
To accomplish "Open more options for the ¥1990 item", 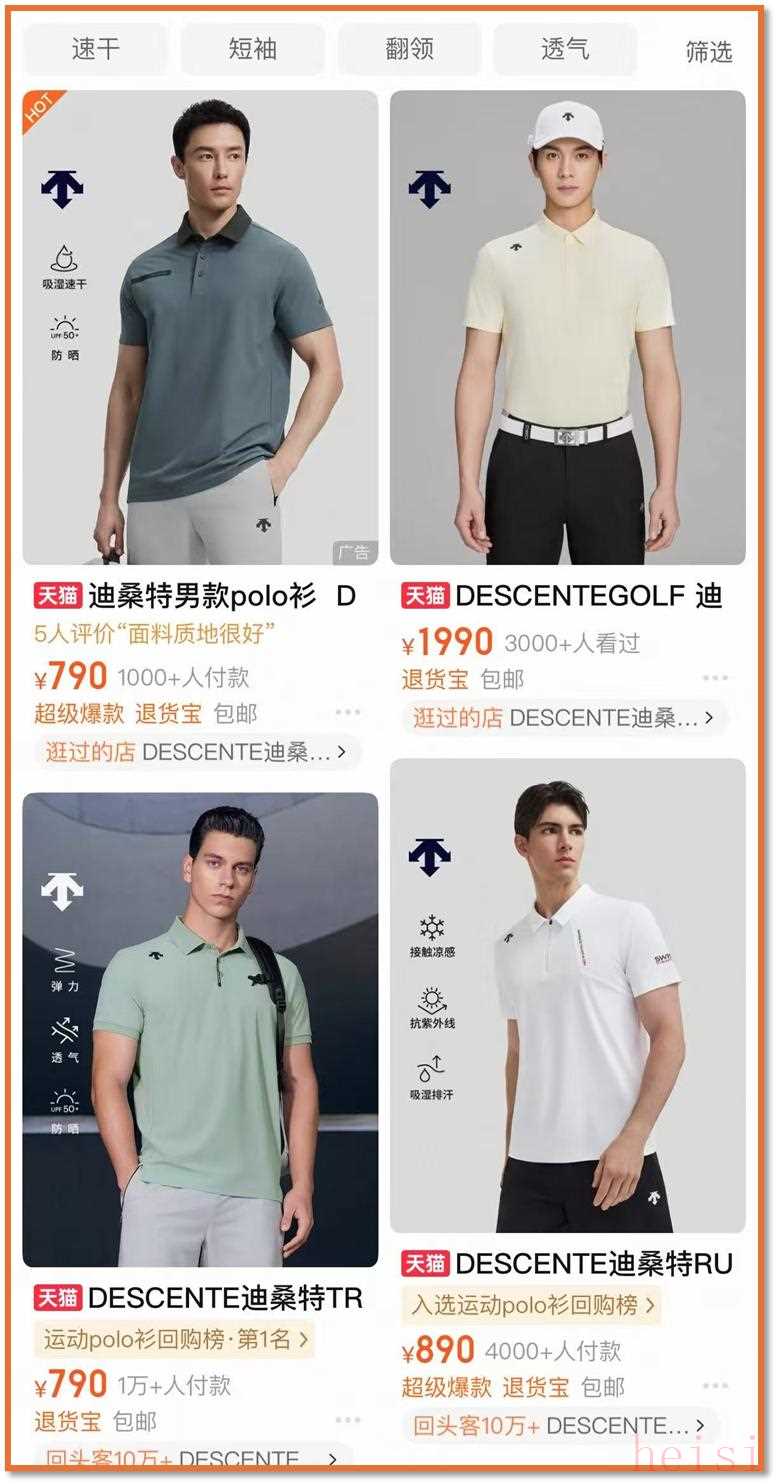I will click(x=715, y=678).
